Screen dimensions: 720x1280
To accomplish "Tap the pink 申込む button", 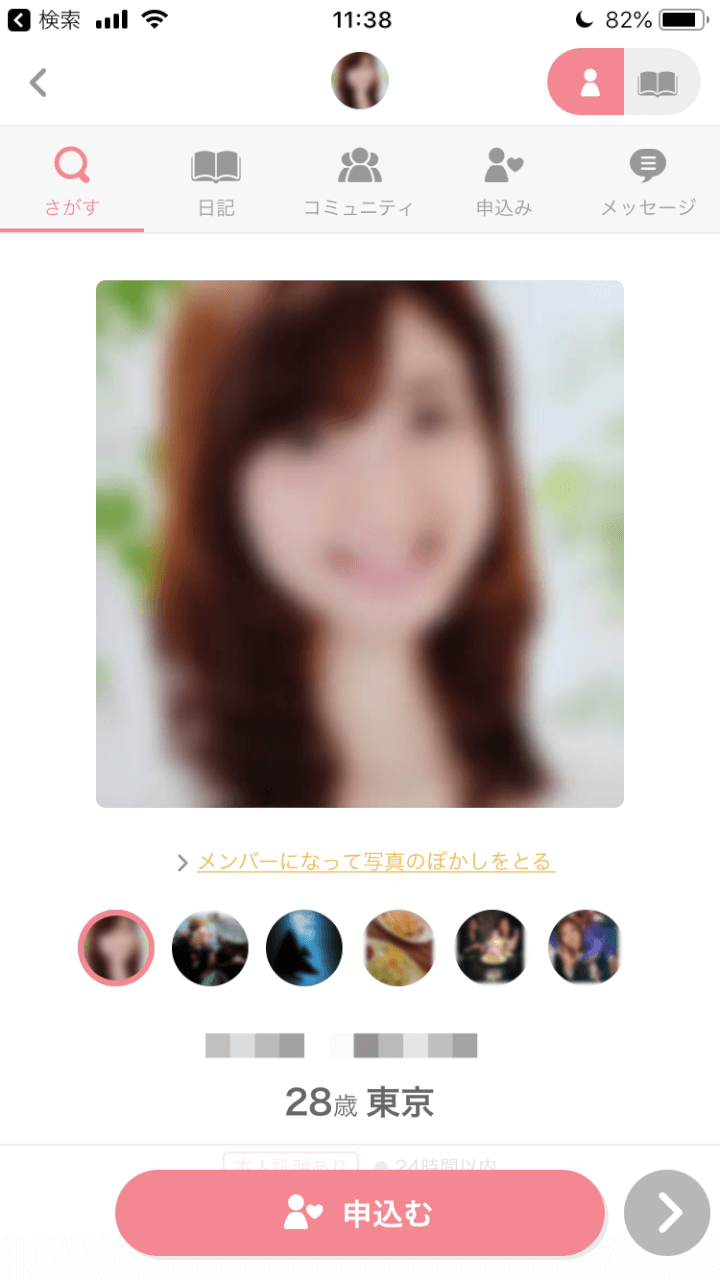I will click(360, 1213).
